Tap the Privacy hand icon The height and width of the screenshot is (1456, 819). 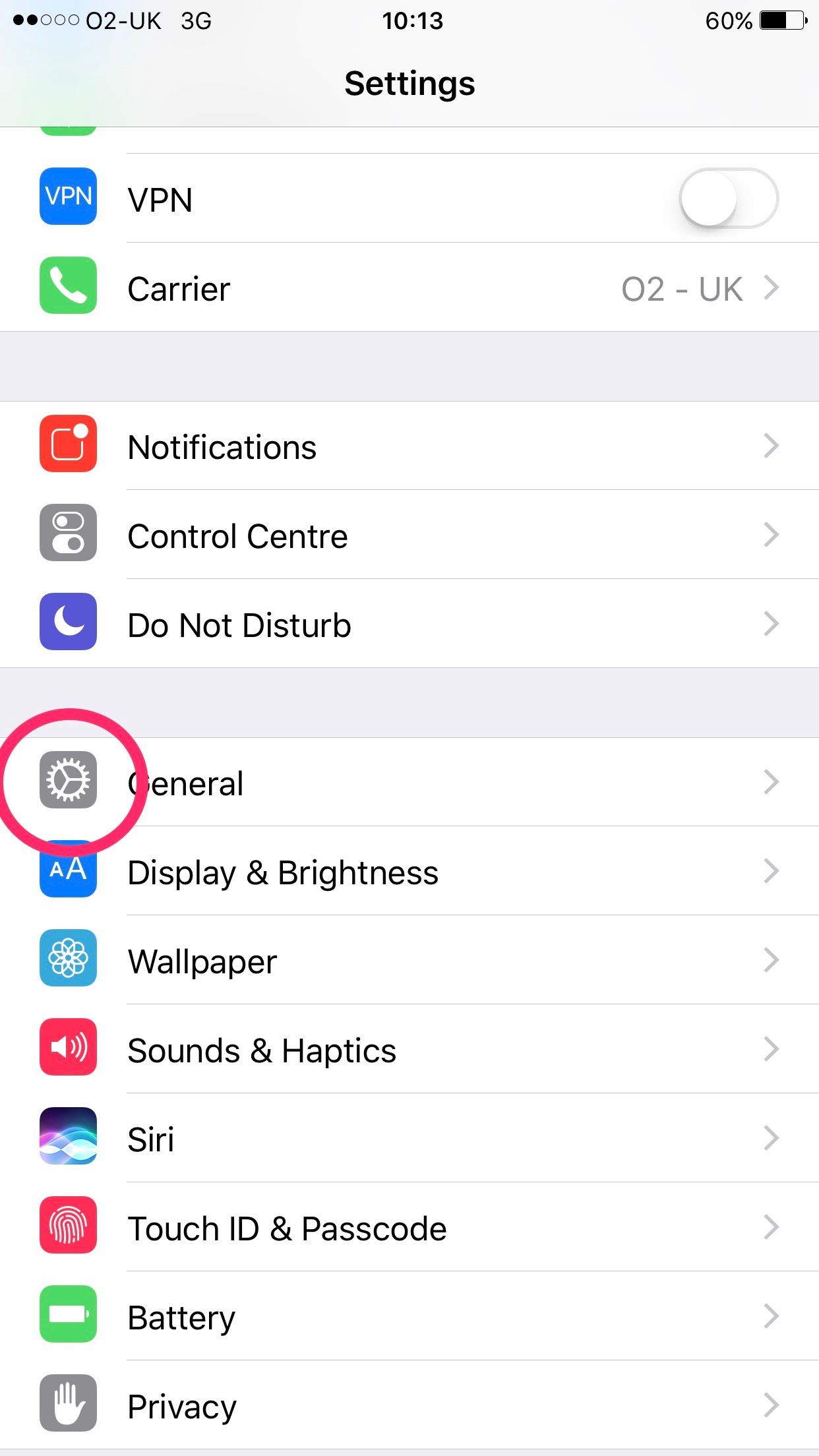click(68, 1405)
